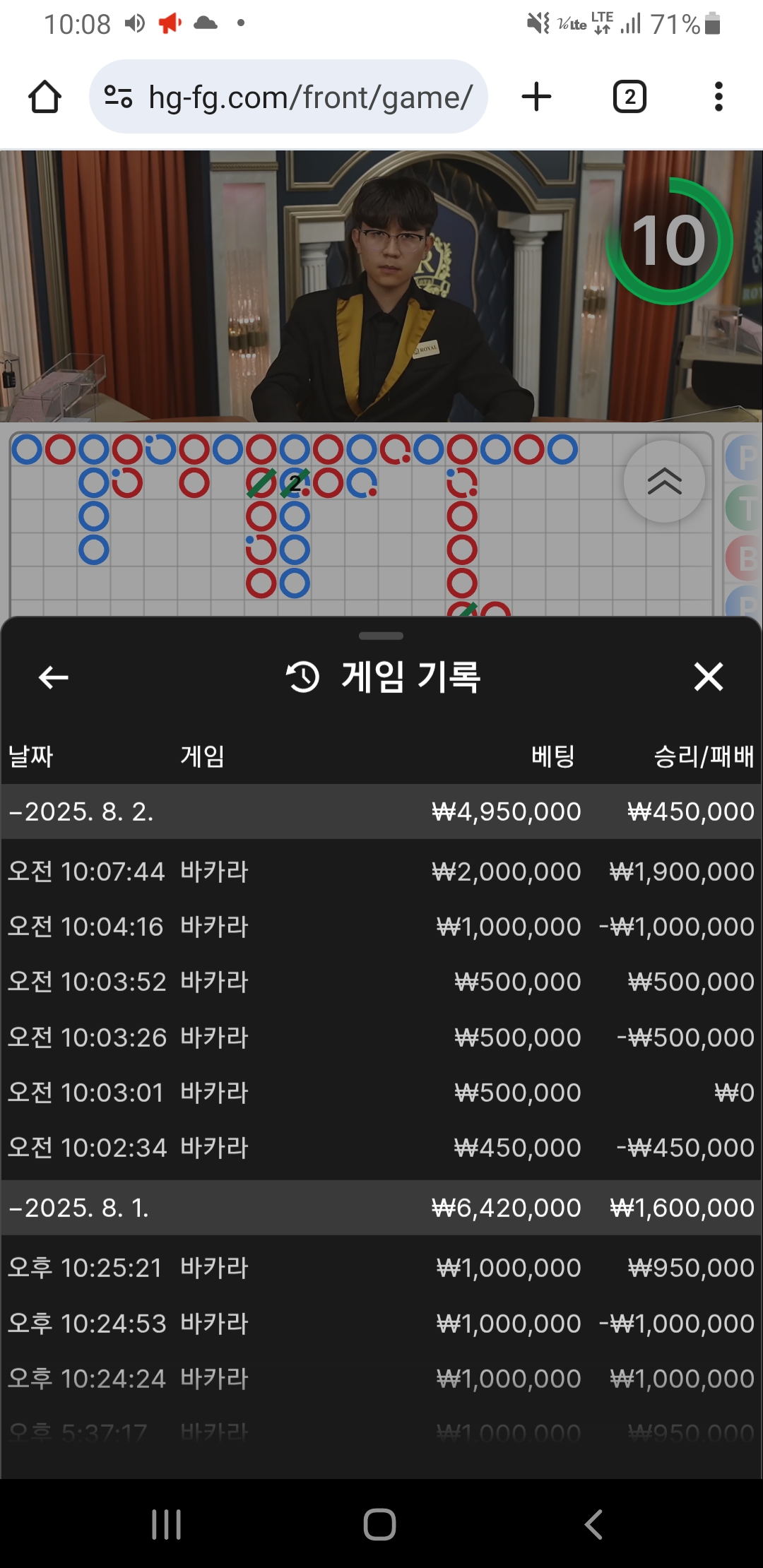
Task: Open the 10:25:21 PM baccarat record
Action: pyautogui.click(x=381, y=1268)
